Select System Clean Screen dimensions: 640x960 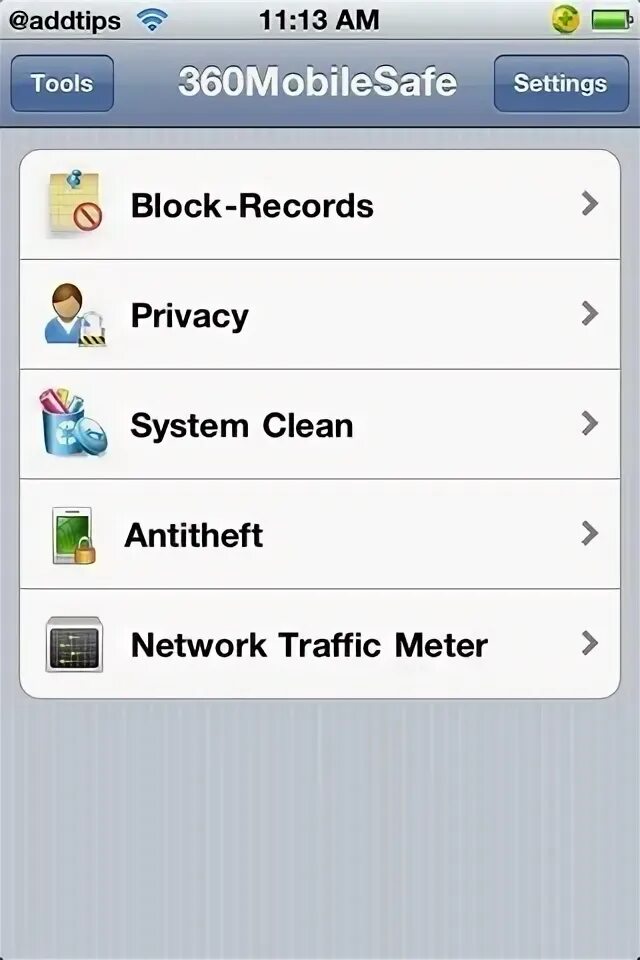[x=320, y=426]
